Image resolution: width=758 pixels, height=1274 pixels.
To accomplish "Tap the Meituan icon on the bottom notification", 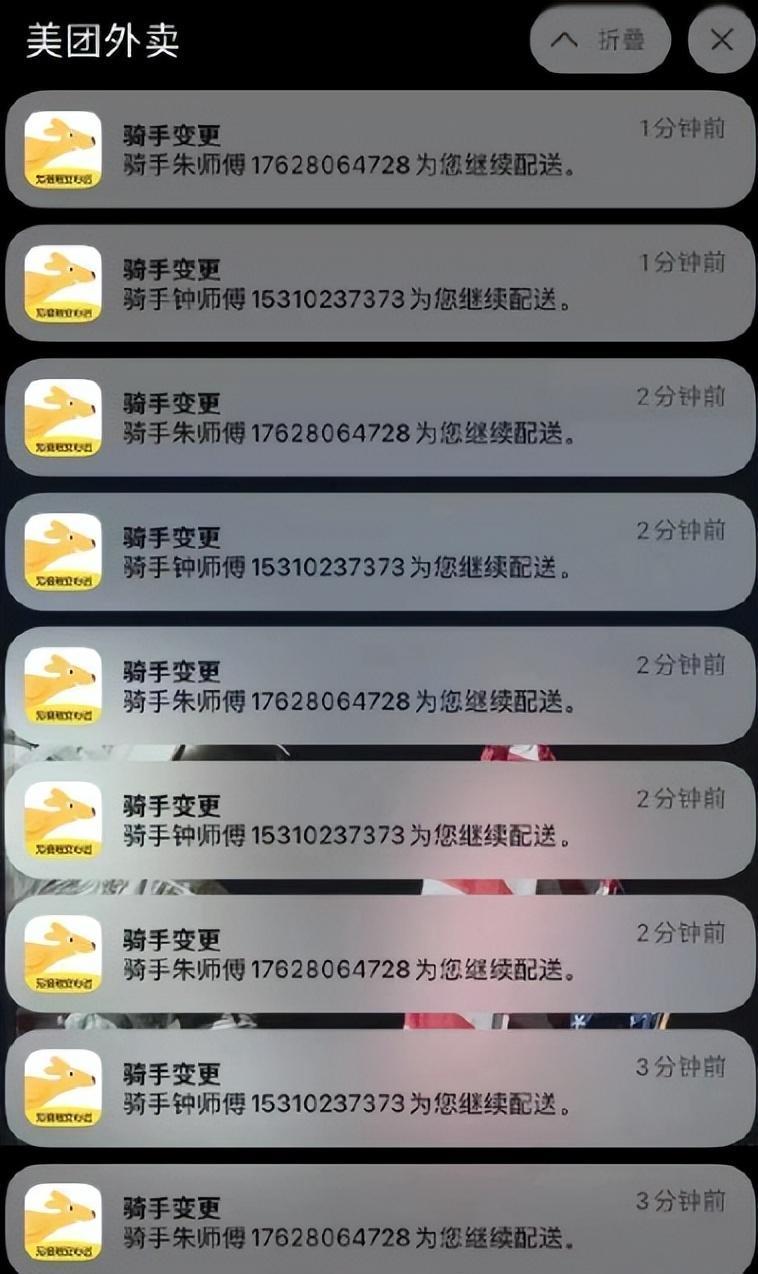I will click(x=63, y=1221).
